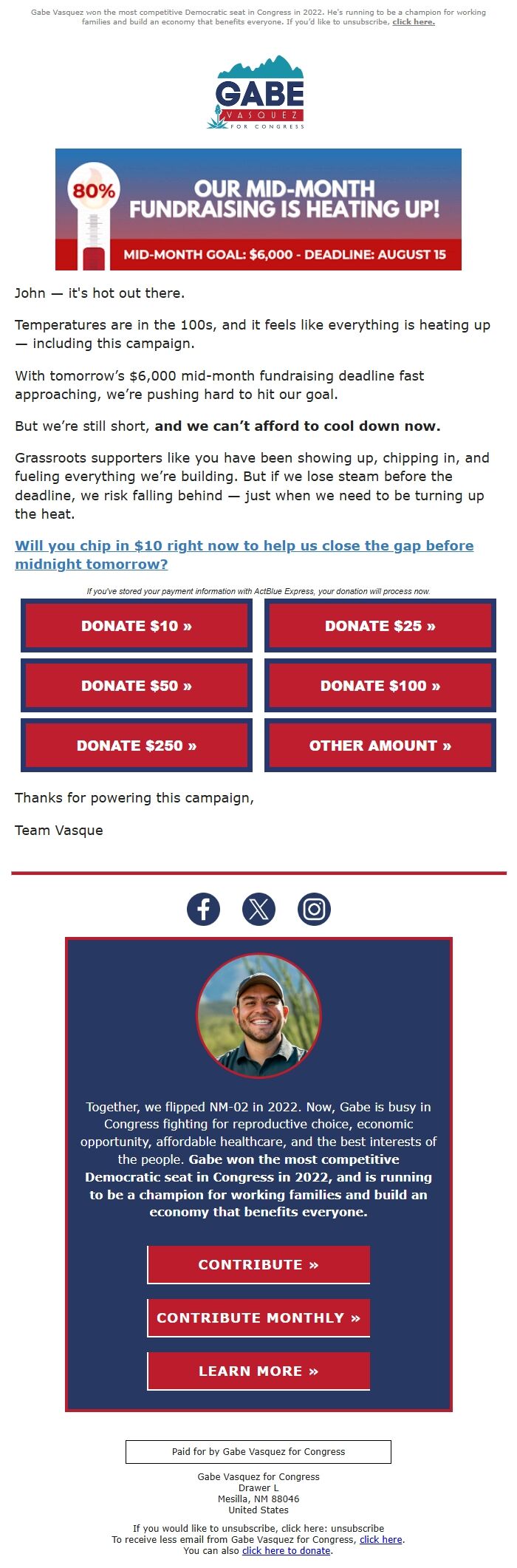Tap Donate $250
The height and width of the screenshot is (1568, 517).
[x=137, y=746]
